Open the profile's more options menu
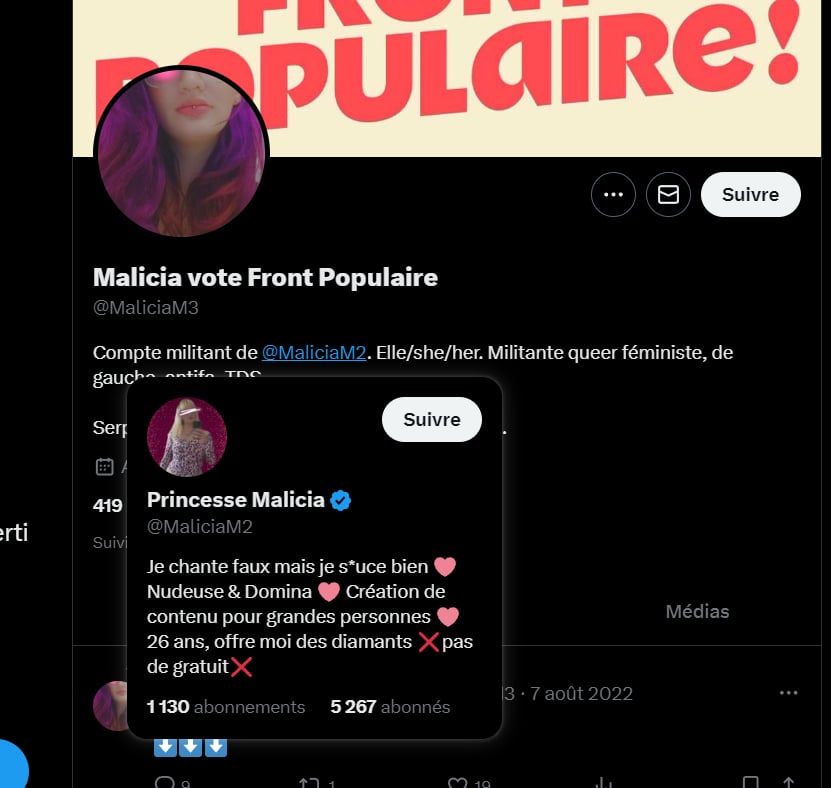Image resolution: width=831 pixels, height=788 pixels. 613,195
